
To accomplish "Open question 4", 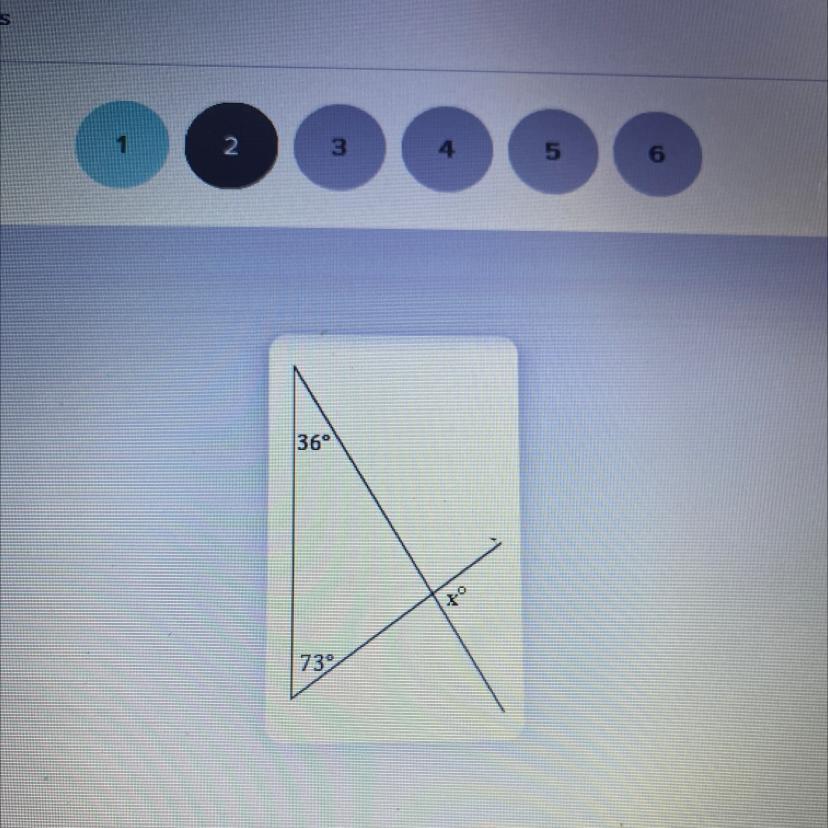I will click(447, 151).
